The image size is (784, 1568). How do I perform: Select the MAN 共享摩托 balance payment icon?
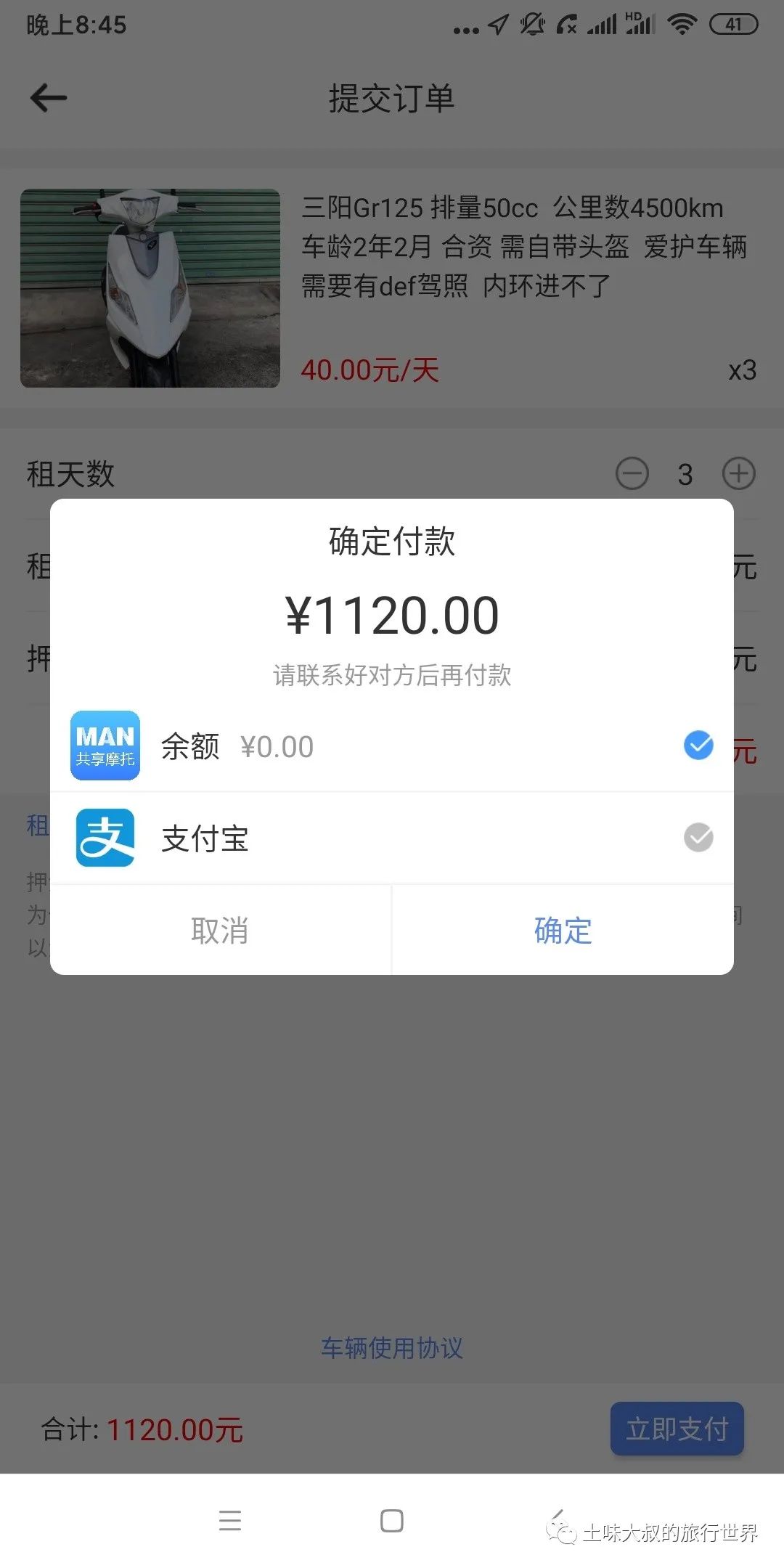tap(105, 746)
